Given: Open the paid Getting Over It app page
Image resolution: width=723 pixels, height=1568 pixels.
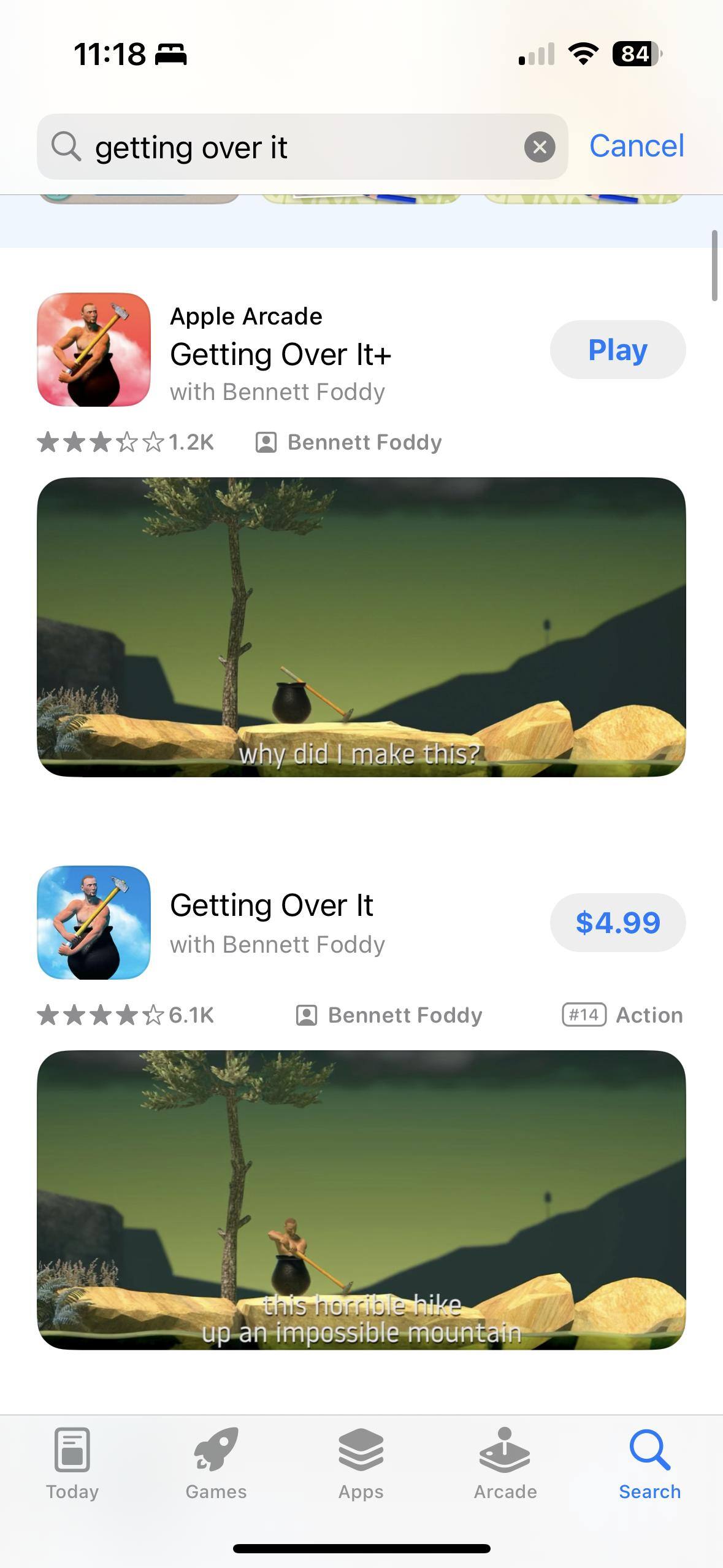Looking at the screenshot, I should [x=272, y=905].
